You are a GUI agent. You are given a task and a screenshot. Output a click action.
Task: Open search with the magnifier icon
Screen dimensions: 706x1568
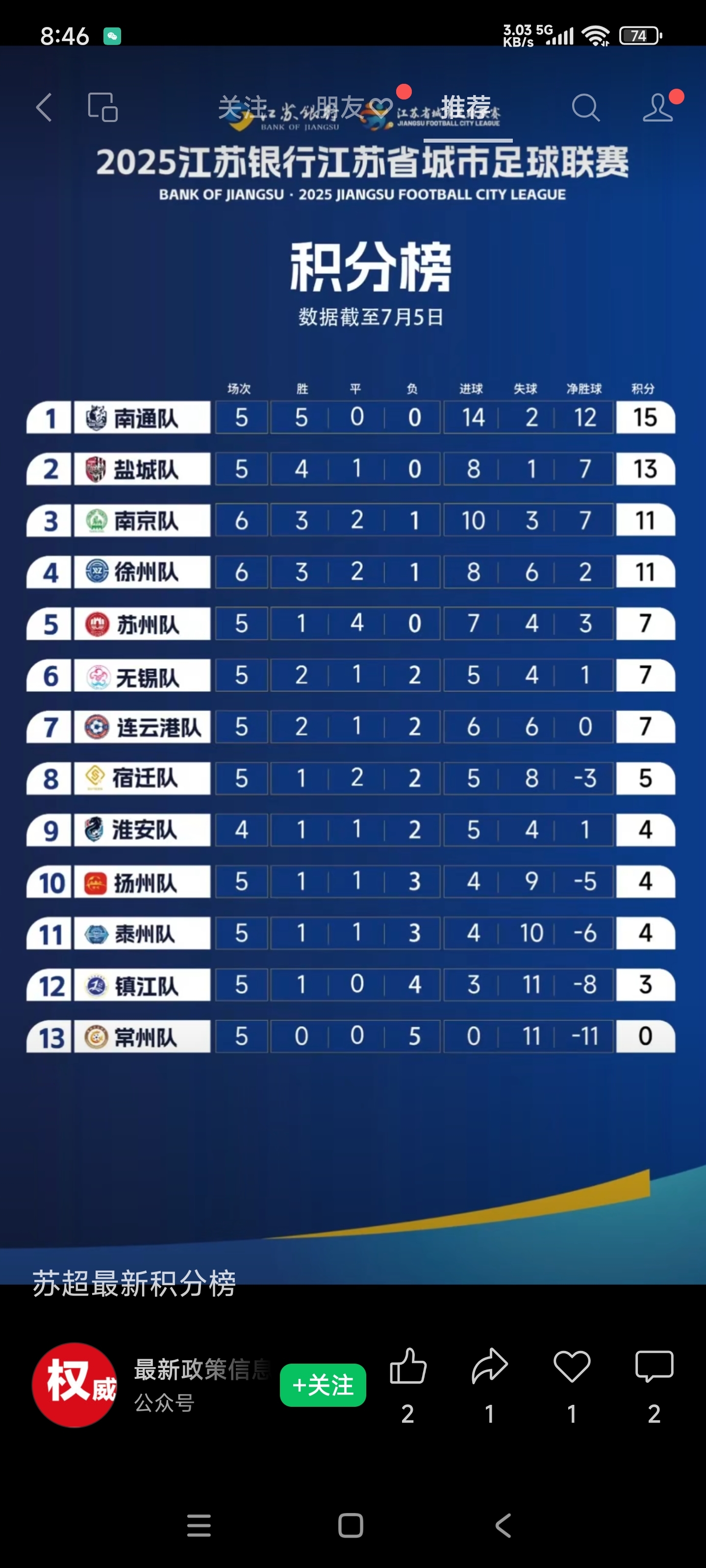[x=585, y=108]
